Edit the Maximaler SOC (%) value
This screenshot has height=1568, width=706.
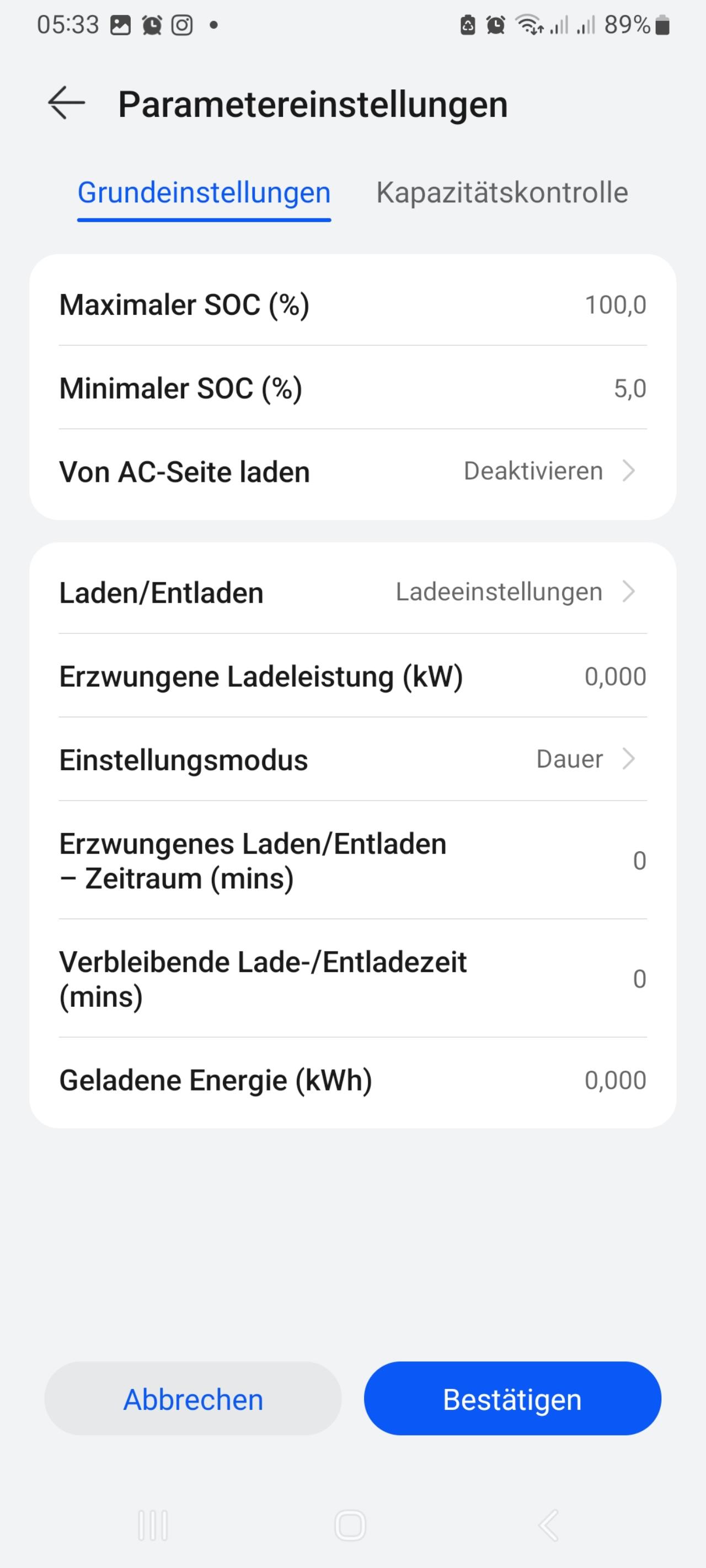[x=352, y=304]
